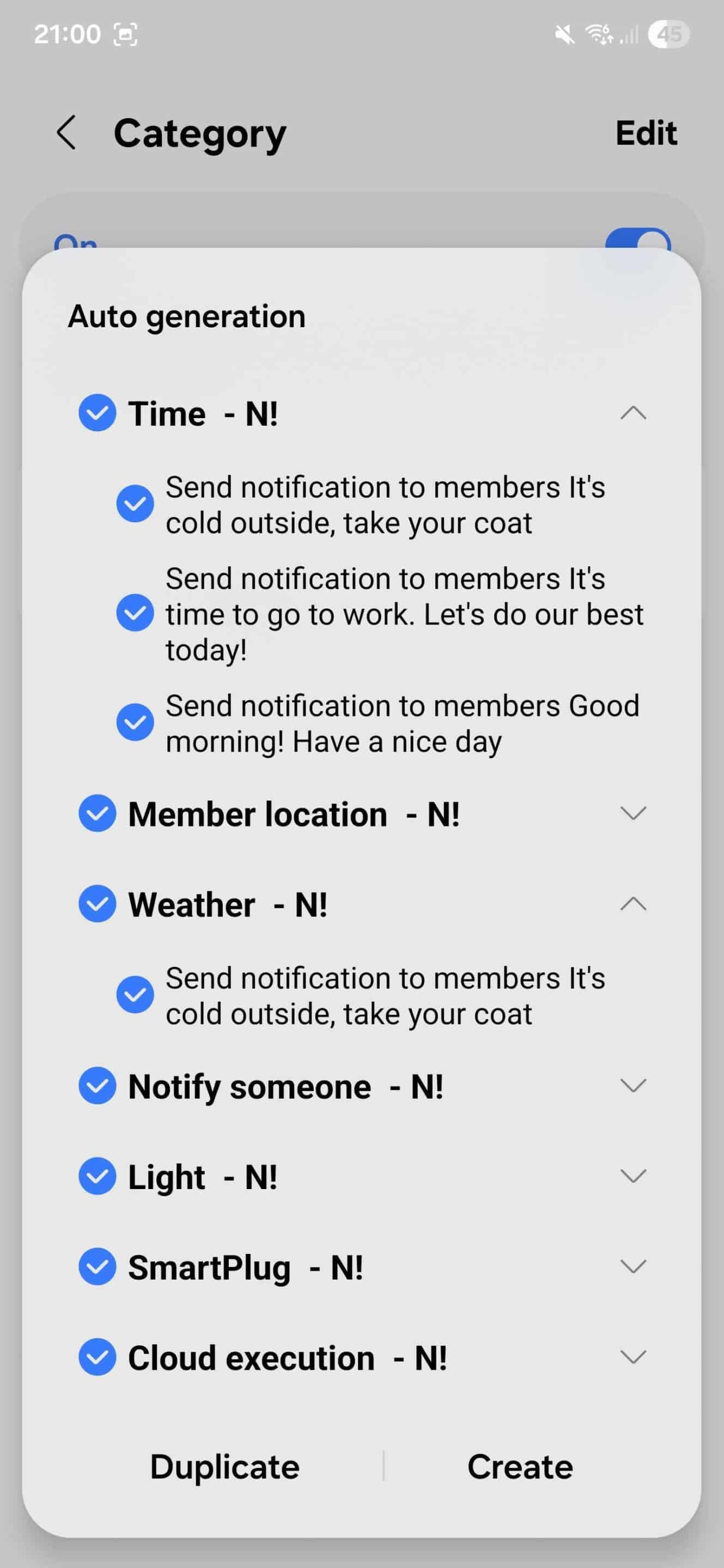Uncheck the Weather category checkbox

(98, 904)
